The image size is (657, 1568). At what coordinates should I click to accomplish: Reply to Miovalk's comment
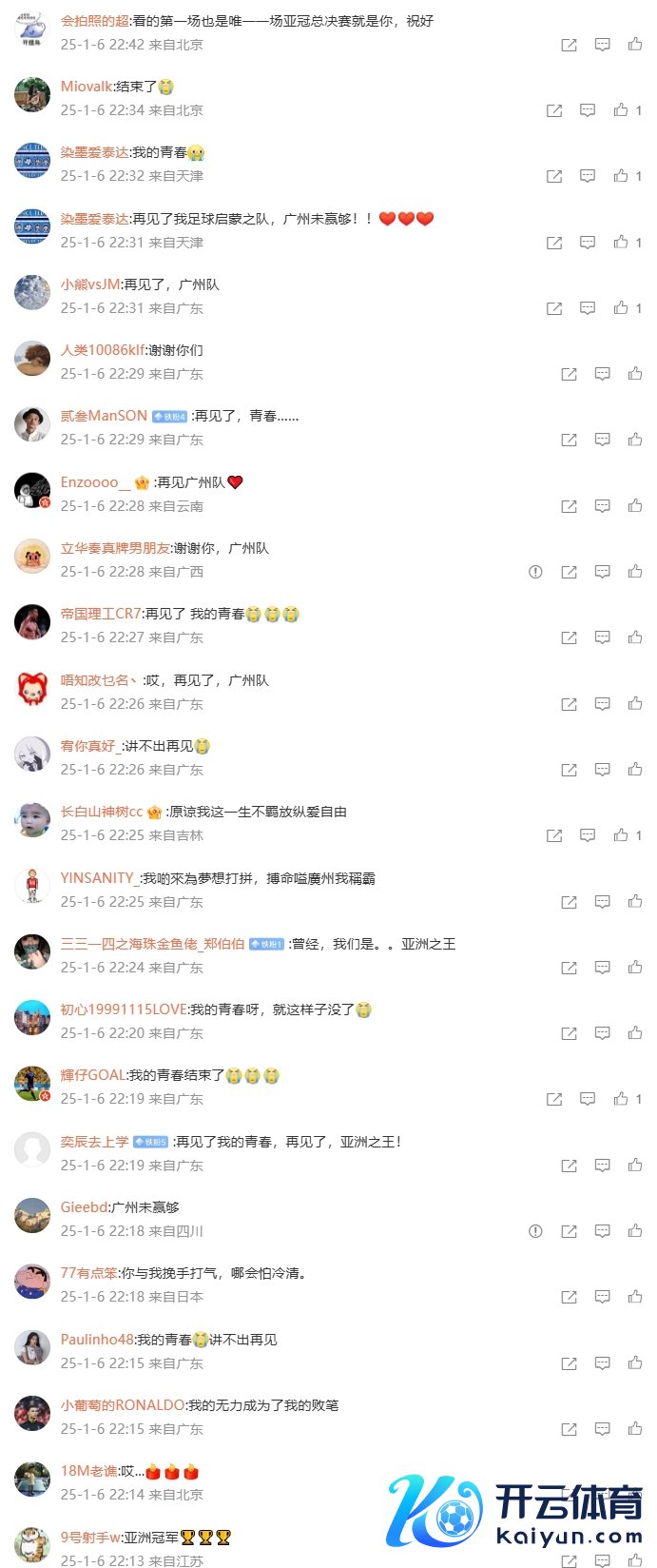click(588, 110)
